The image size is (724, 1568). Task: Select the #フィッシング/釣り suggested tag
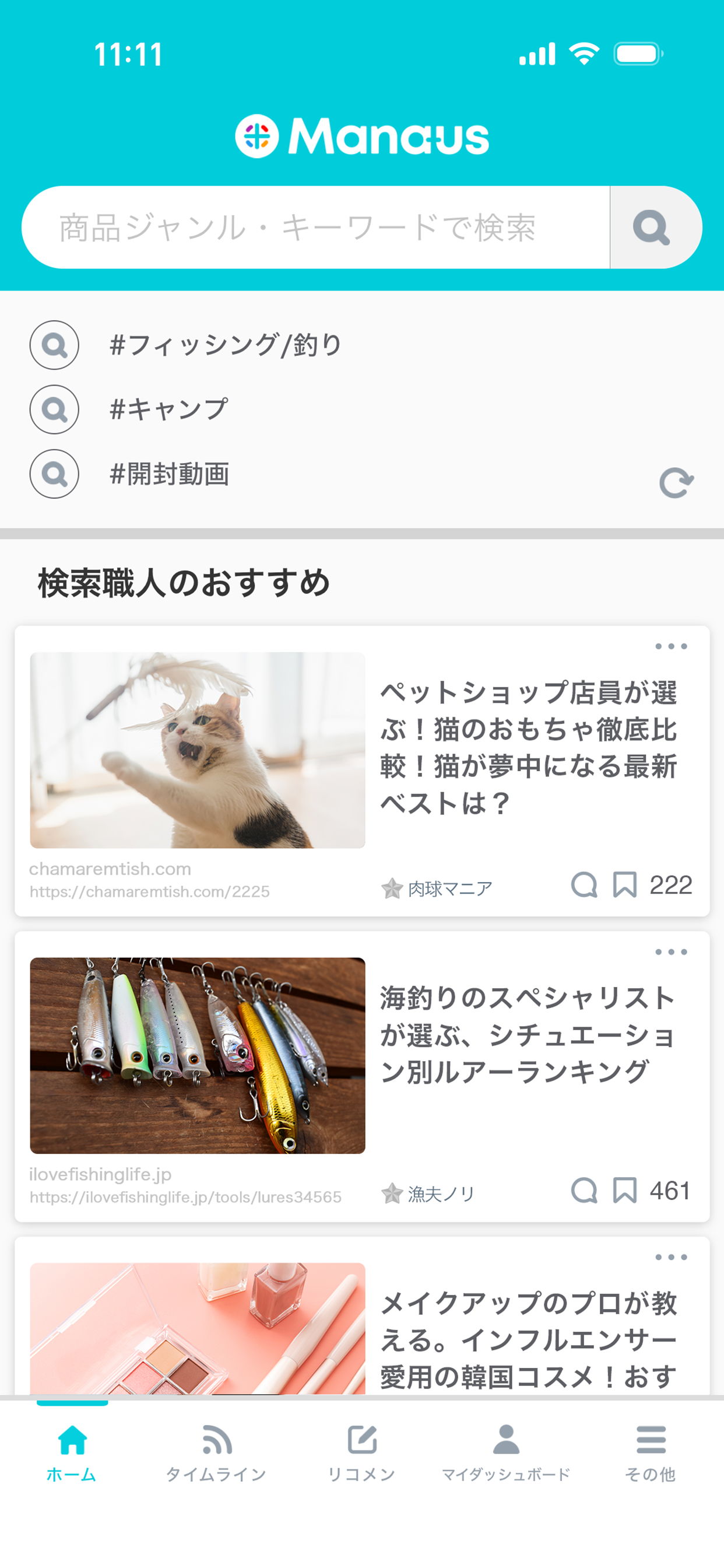point(225,345)
